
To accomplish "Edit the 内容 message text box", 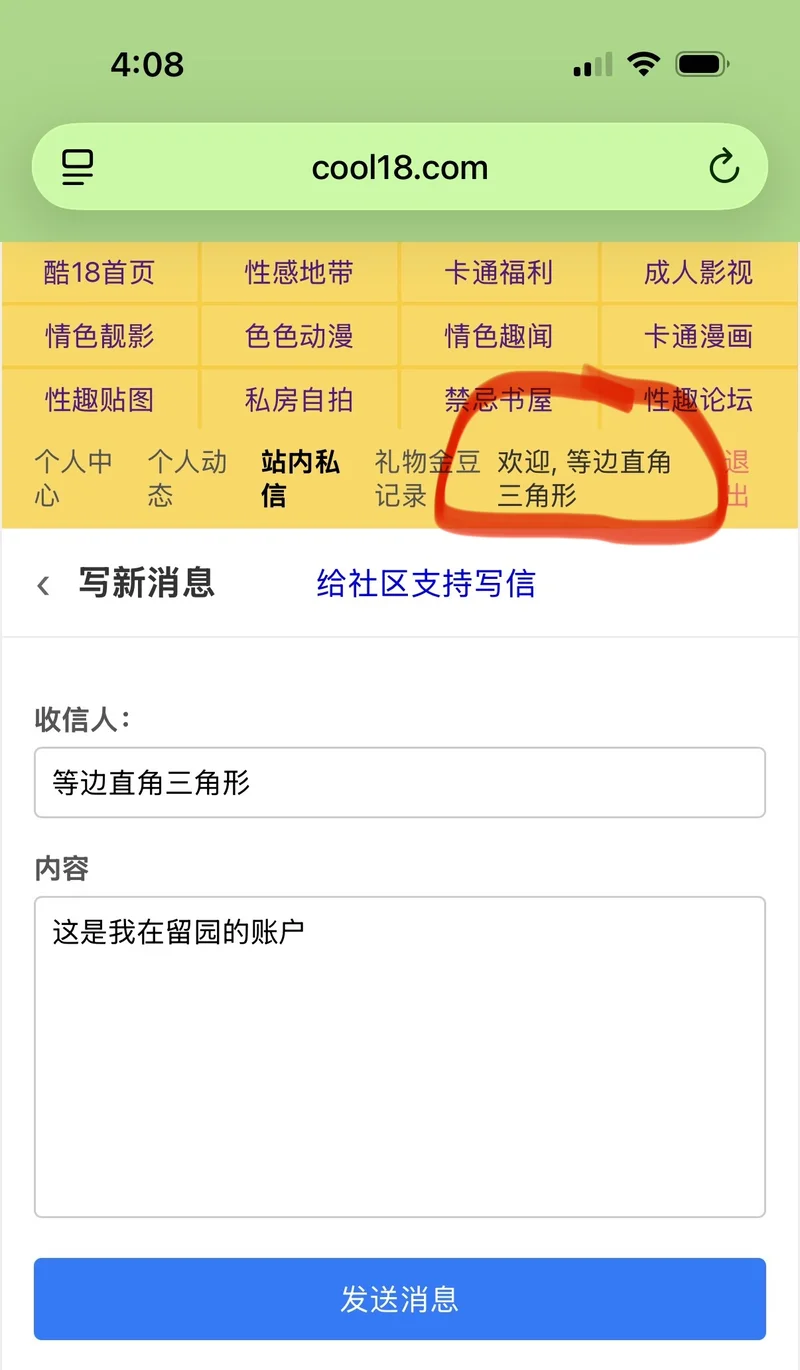I will coord(400,1056).
